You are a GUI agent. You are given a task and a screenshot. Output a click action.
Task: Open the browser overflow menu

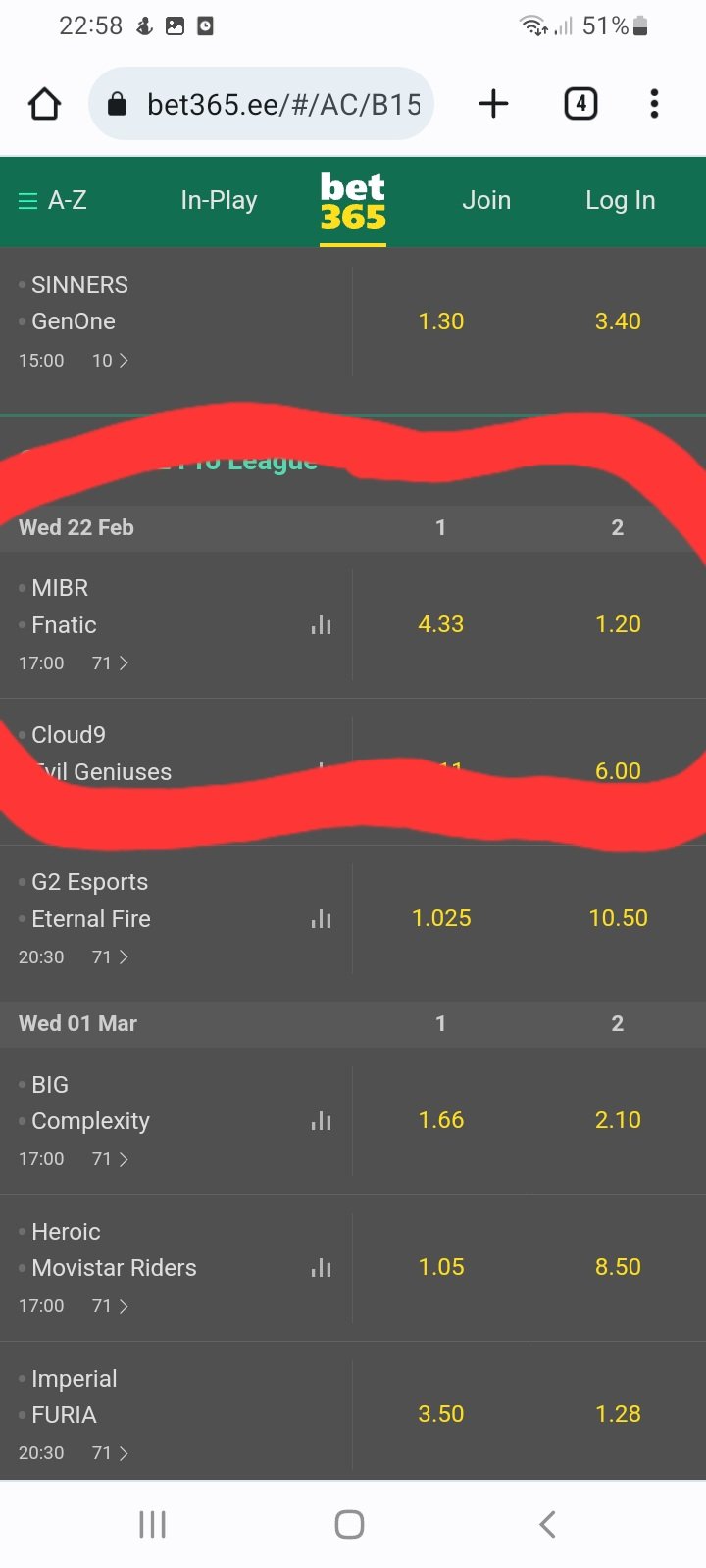[654, 104]
